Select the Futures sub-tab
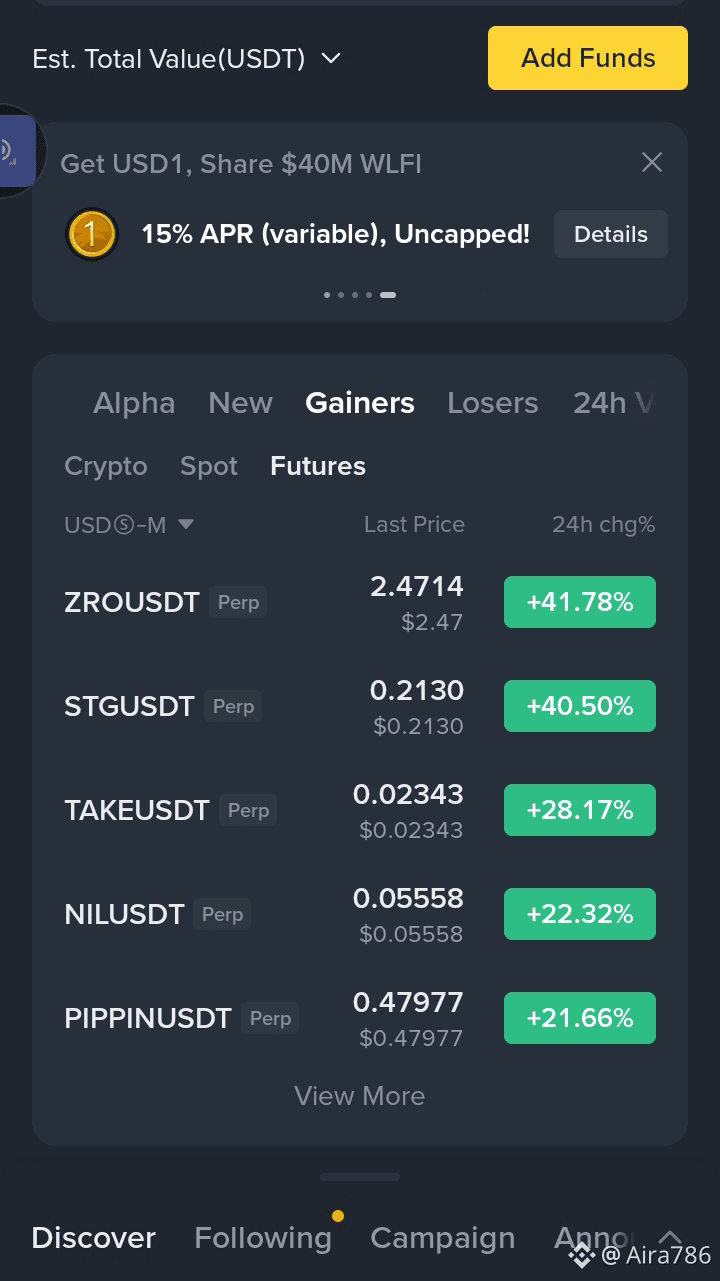720x1281 pixels. [318, 466]
